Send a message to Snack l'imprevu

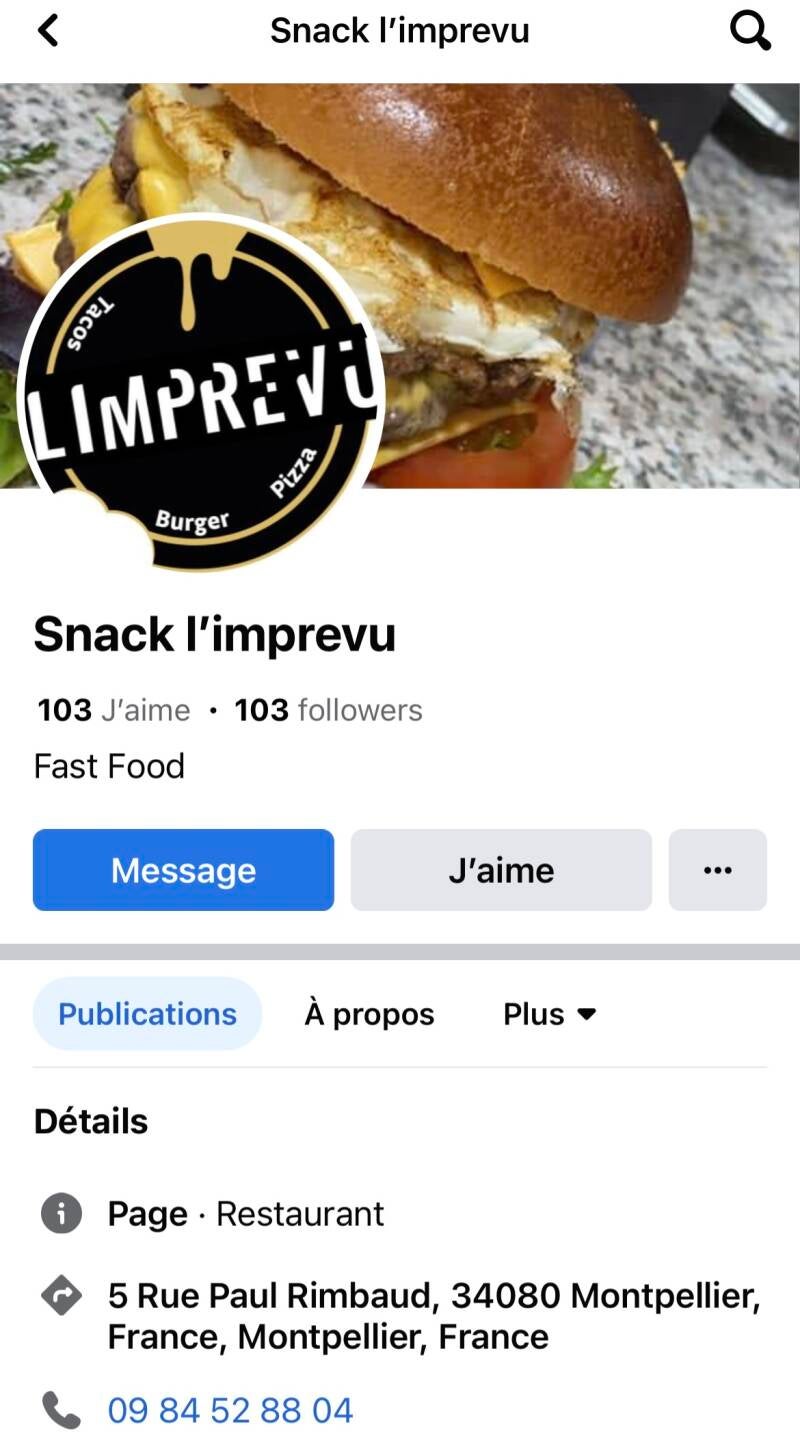(183, 870)
